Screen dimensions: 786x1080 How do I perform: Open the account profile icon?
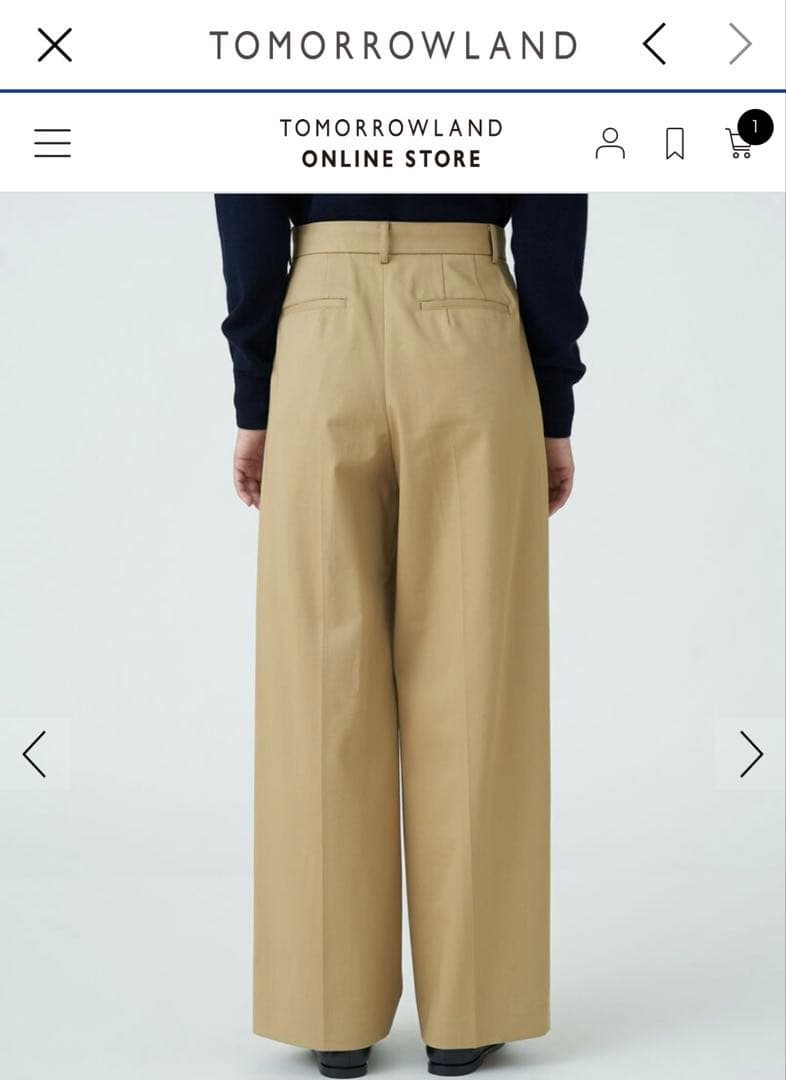tap(610, 143)
